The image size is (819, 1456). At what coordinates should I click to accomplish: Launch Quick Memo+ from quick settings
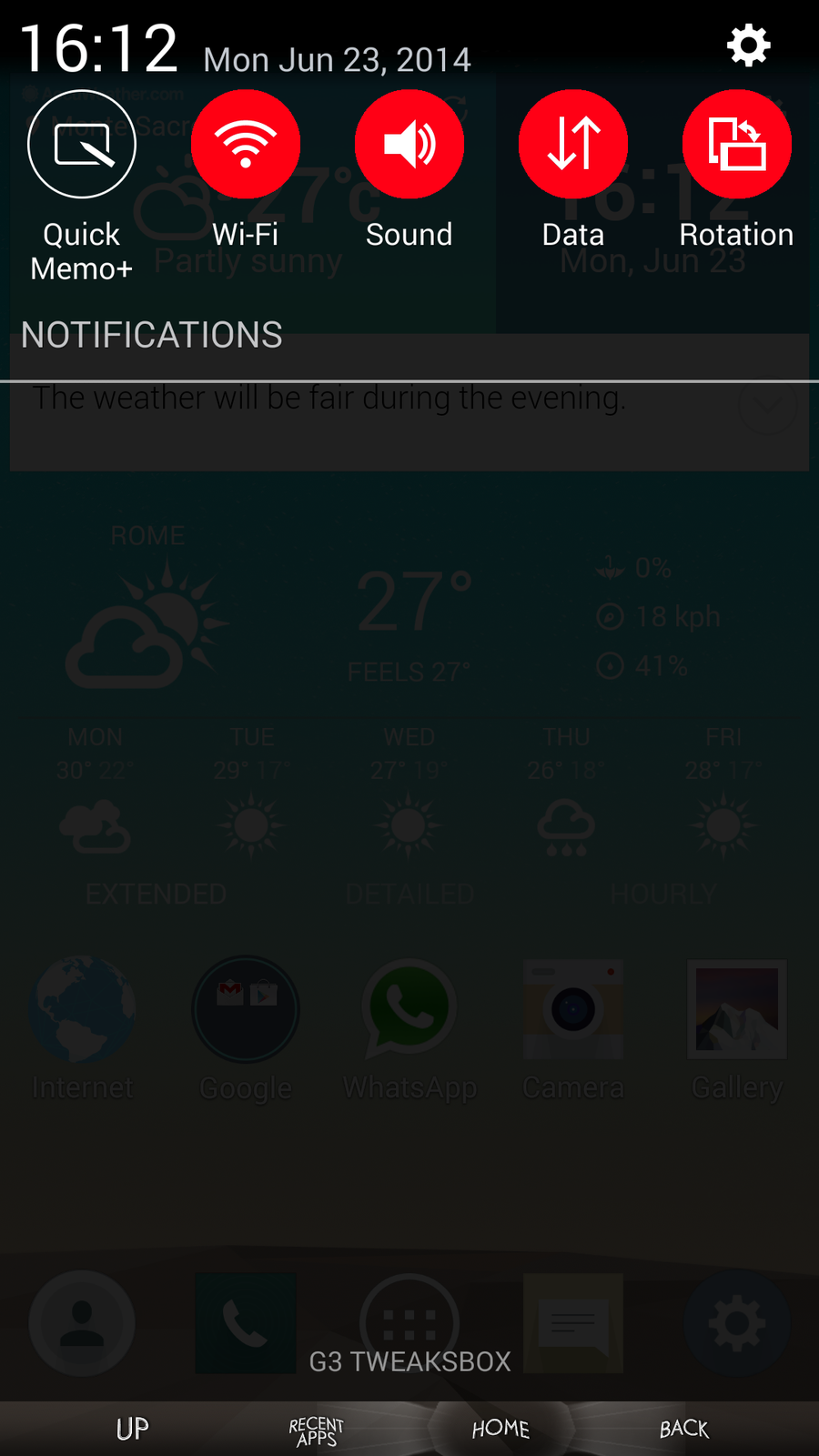pos(82,145)
